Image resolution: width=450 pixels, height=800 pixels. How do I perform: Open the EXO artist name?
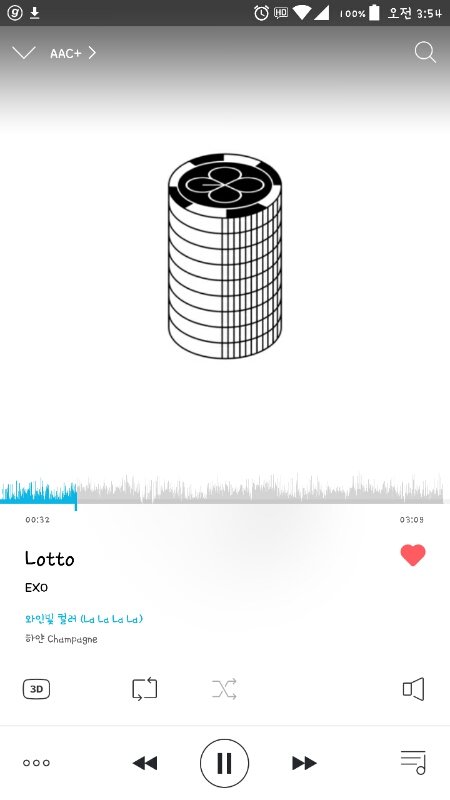coord(36,587)
